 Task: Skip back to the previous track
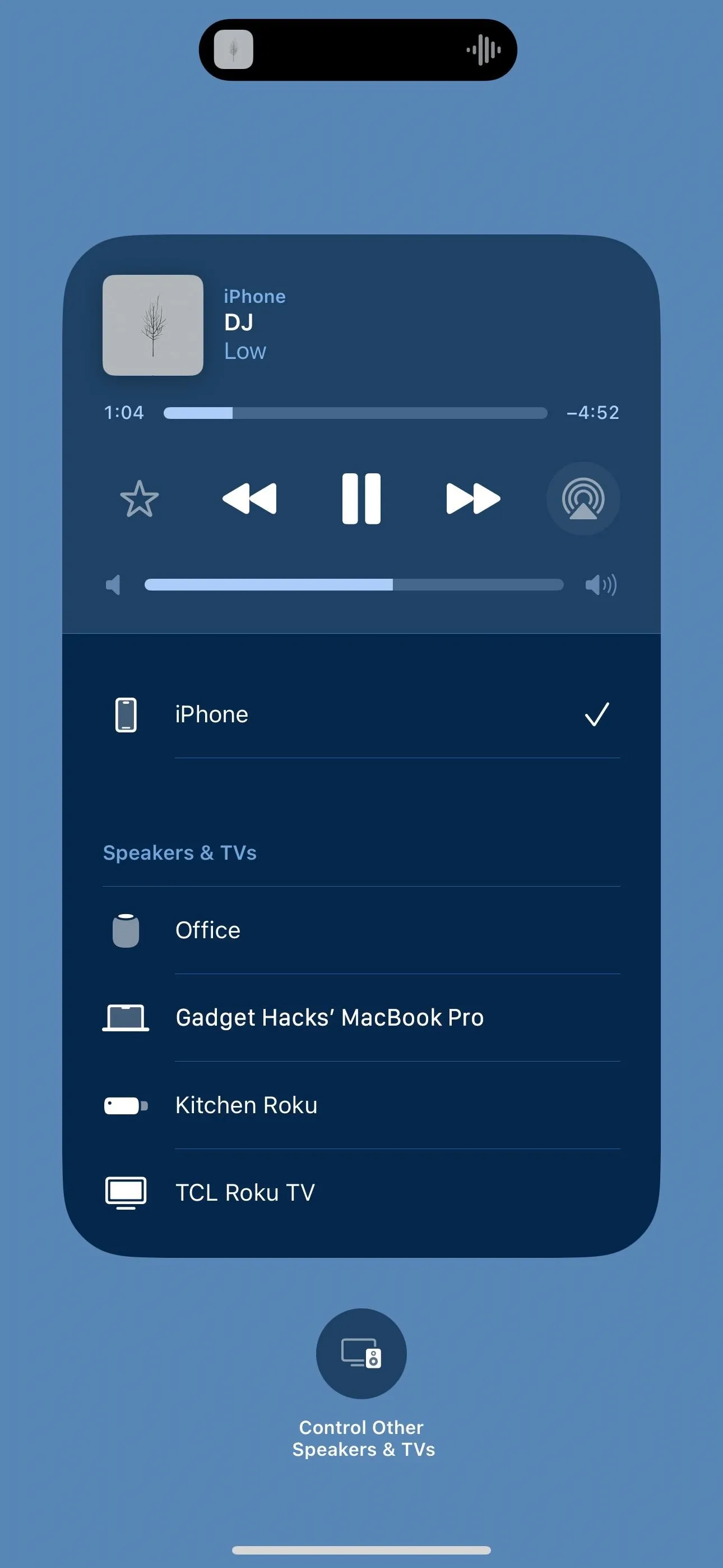tap(249, 499)
